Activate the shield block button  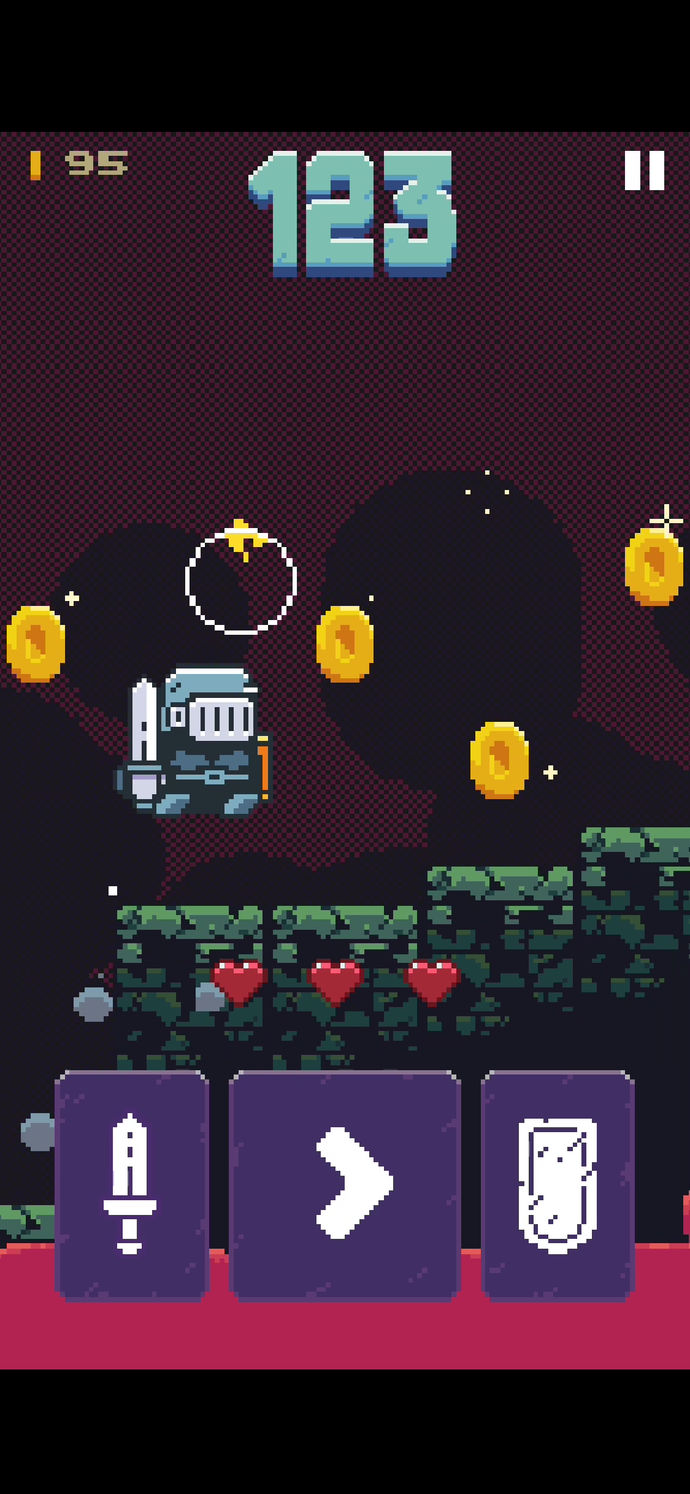558,1185
